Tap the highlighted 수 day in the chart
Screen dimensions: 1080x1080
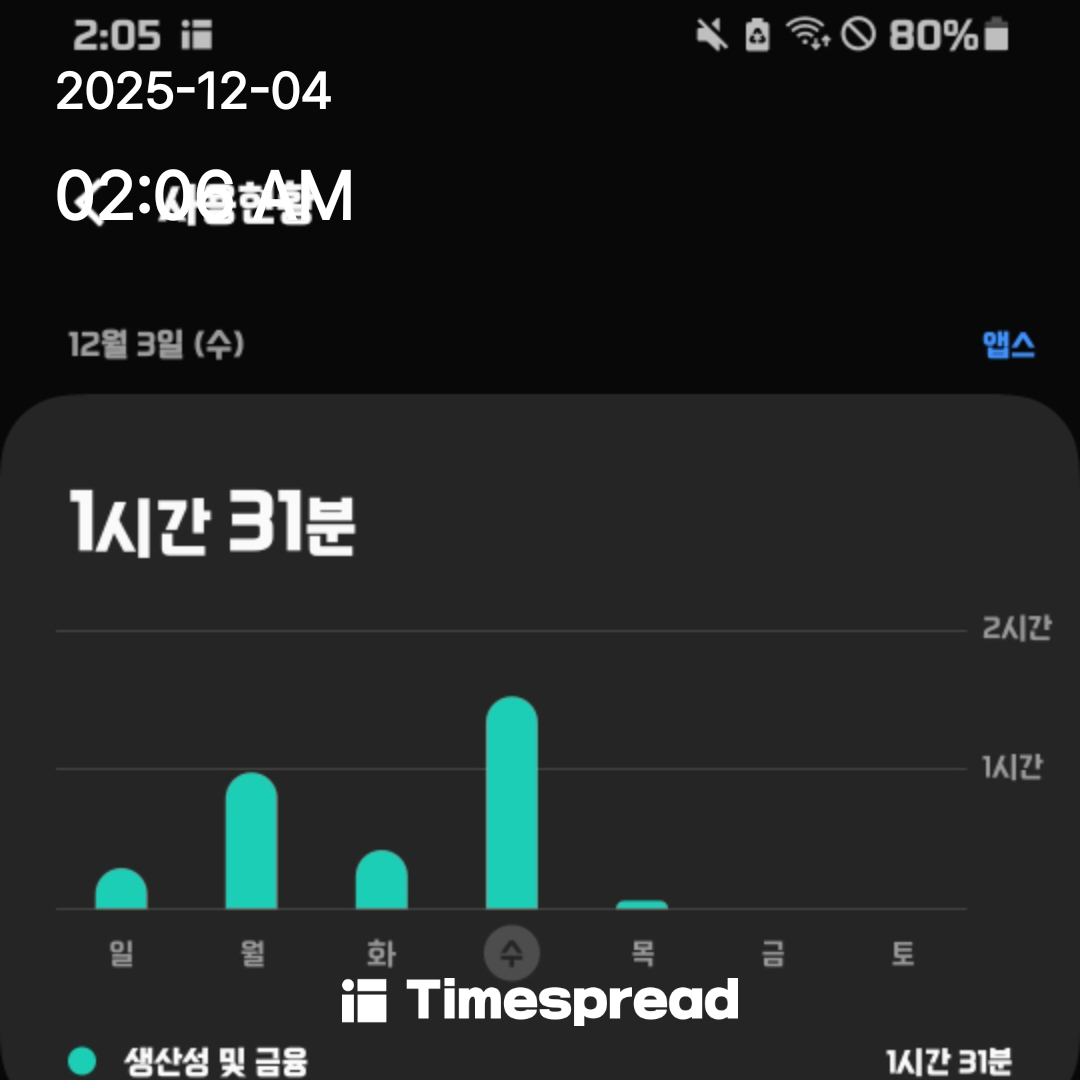(511, 953)
